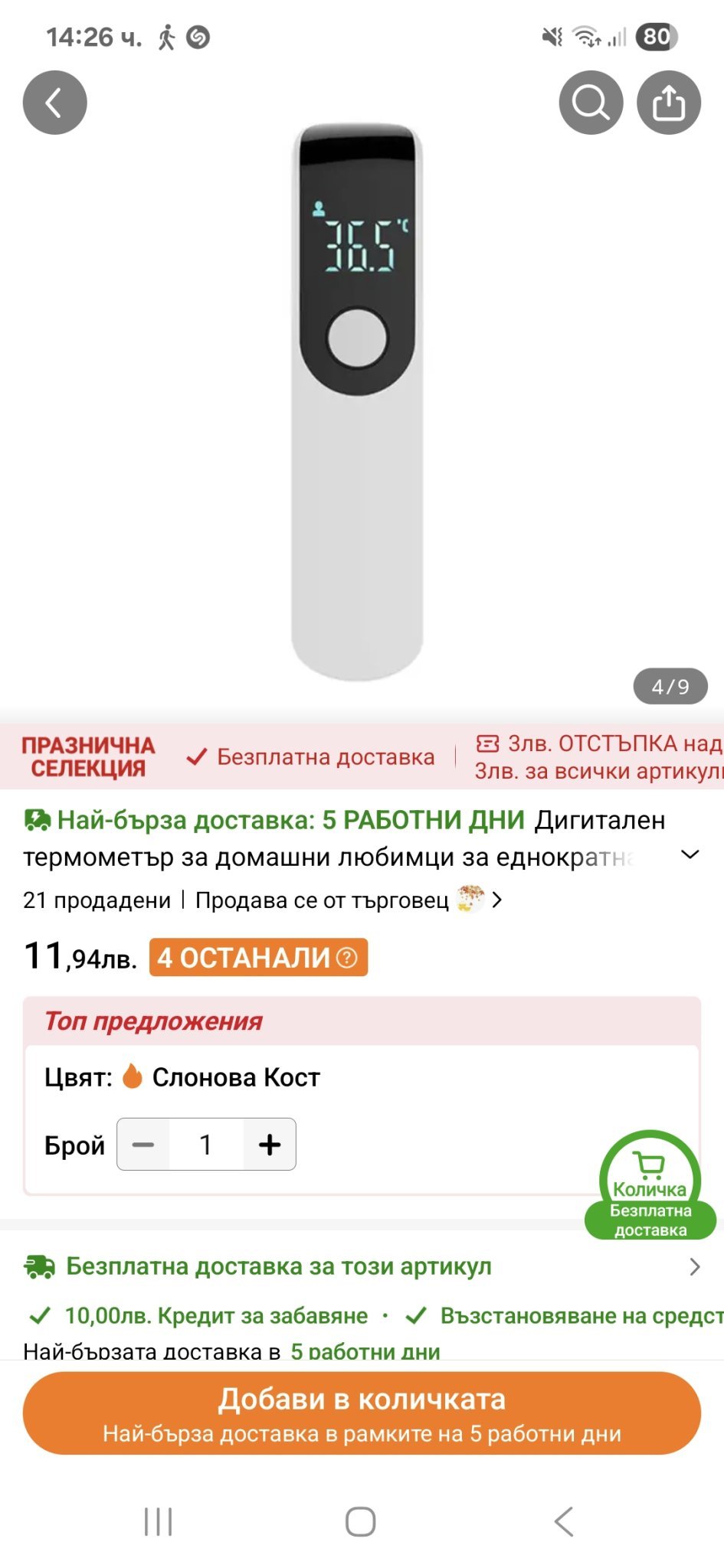This screenshot has width=724, height=1568.
Task: Open recent apps from navigation bar
Action: pyautogui.click(x=159, y=1521)
